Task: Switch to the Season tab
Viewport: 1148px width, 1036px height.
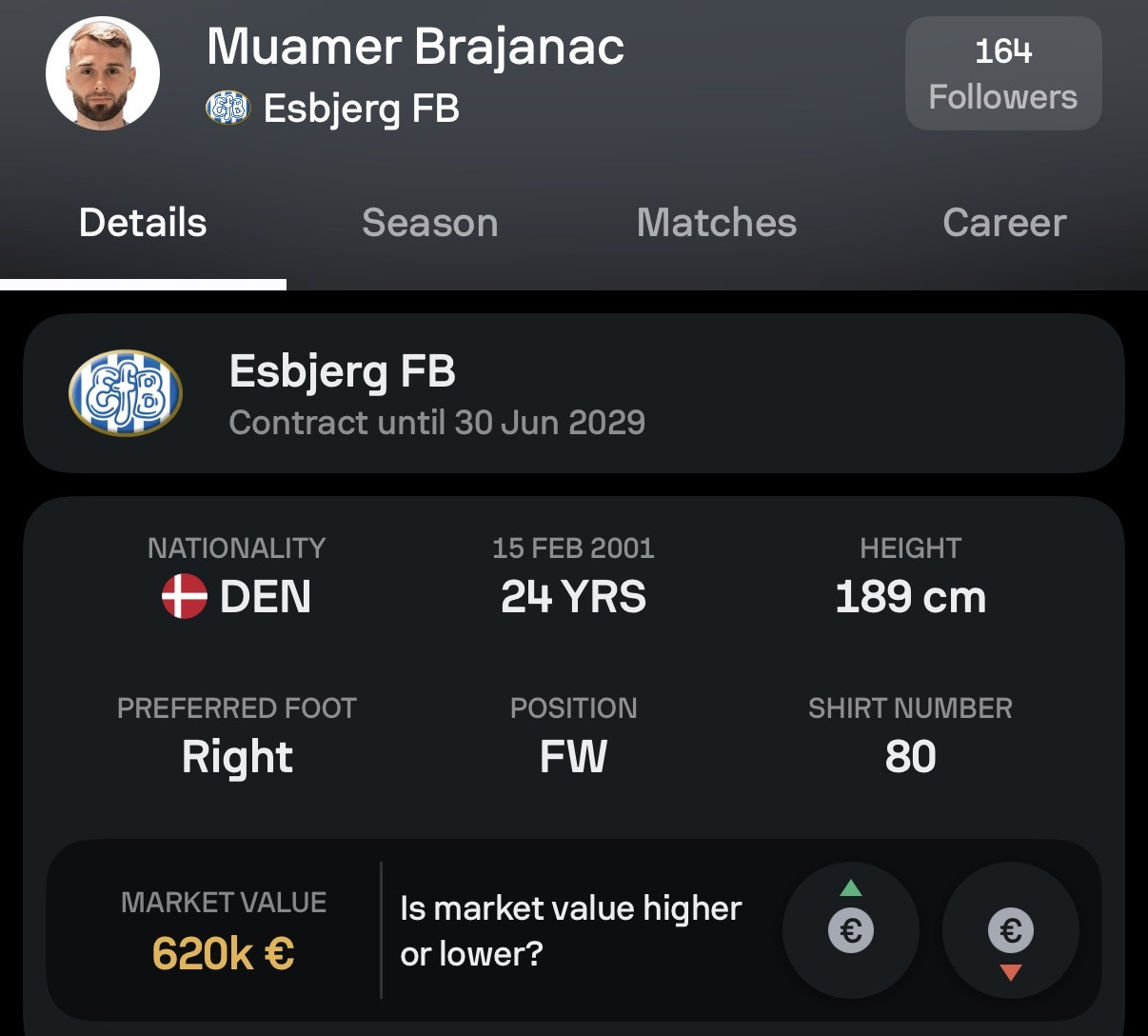Action: coord(429,223)
